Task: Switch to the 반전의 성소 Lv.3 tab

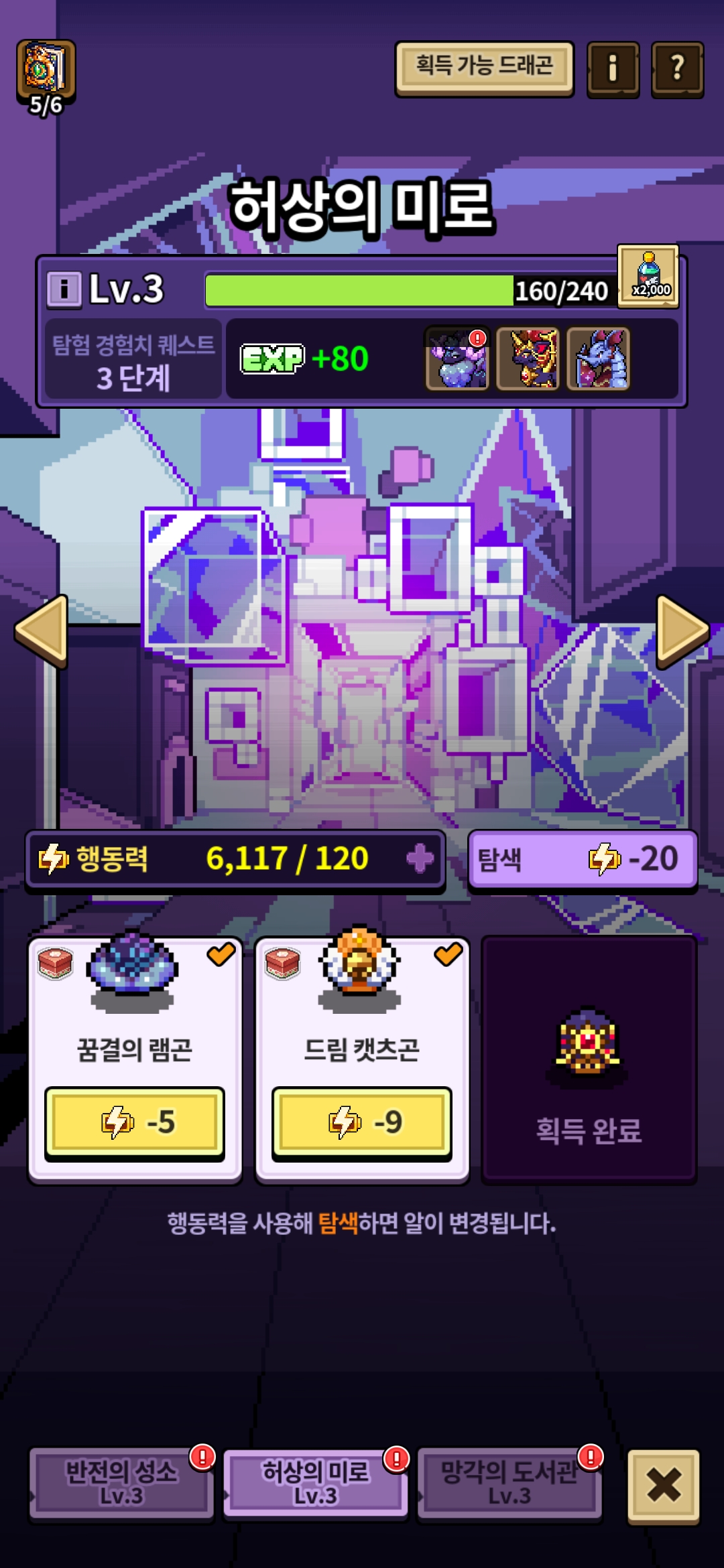Action: pyautogui.click(x=121, y=1482)
